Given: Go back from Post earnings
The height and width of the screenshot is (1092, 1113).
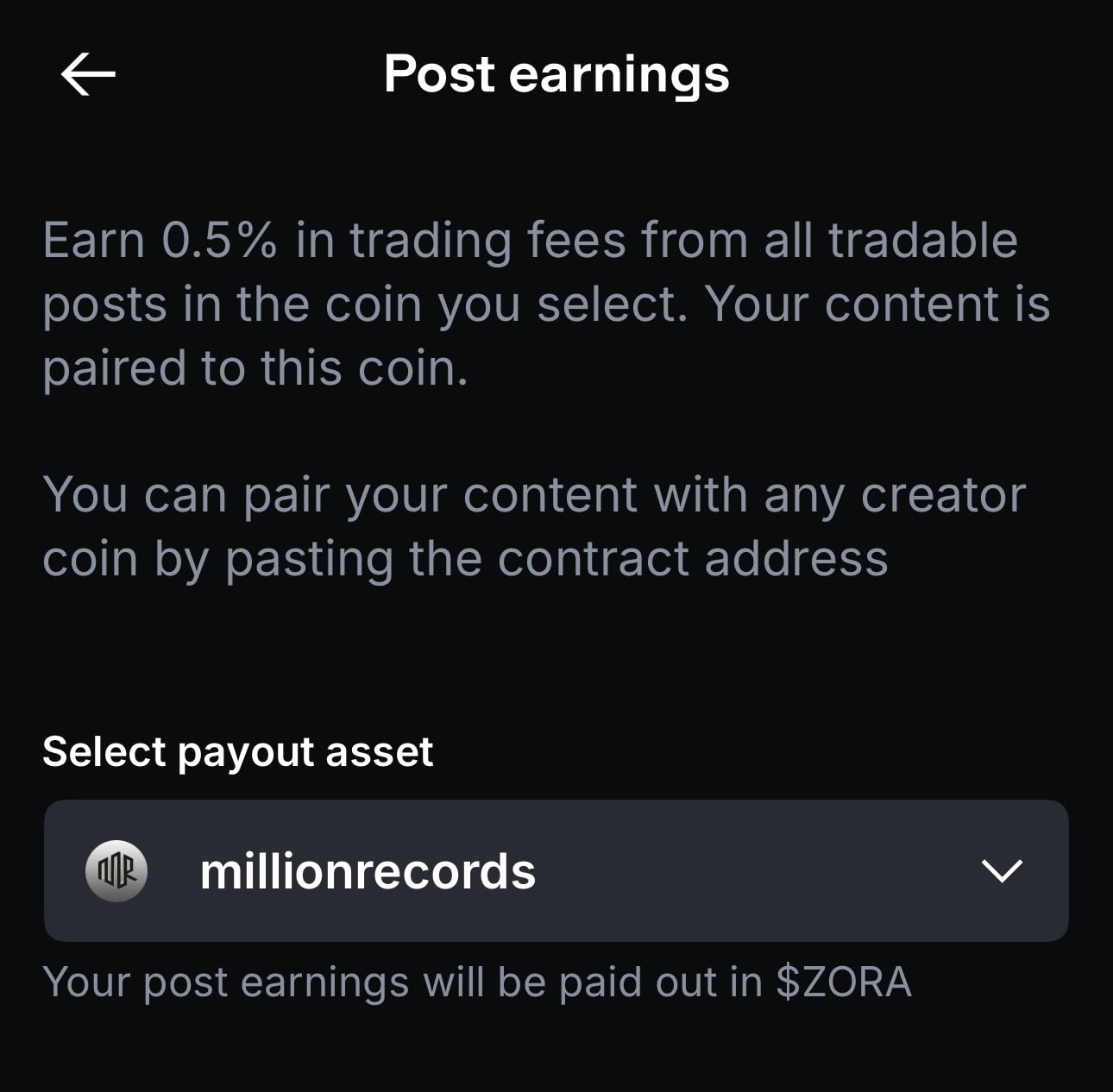Looking at the screenshot, I should click(88, 74).
